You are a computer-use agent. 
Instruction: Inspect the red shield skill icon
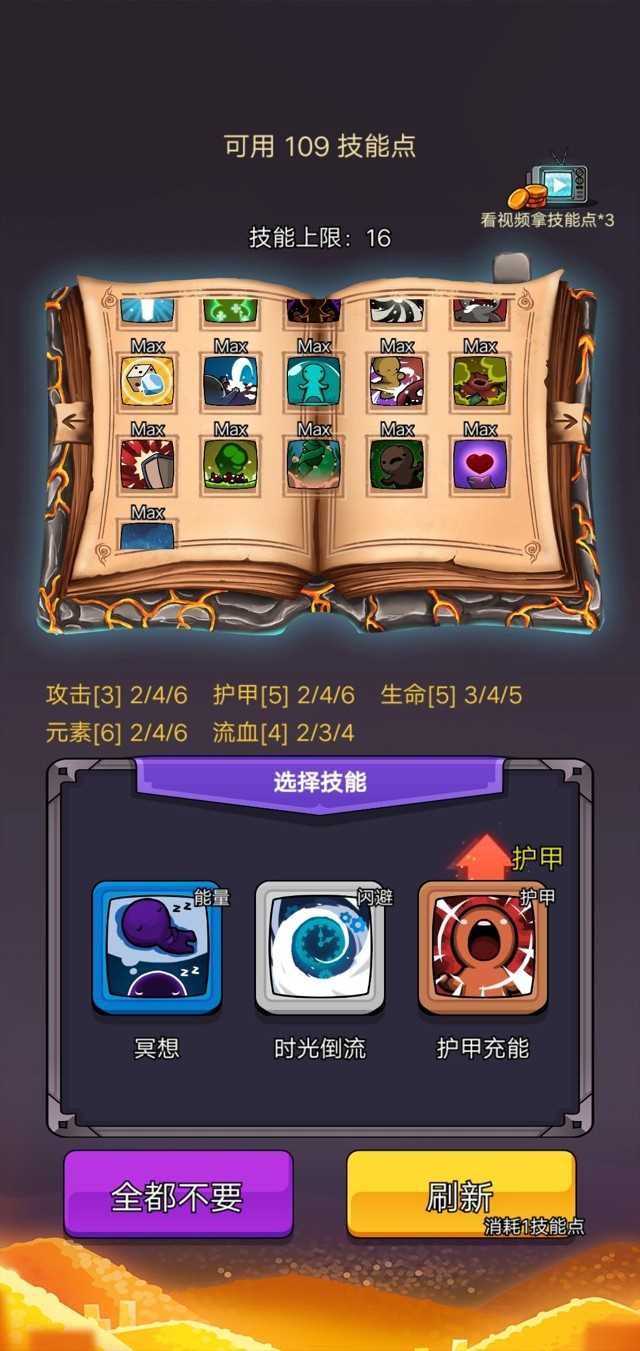(x=147, y=465)
